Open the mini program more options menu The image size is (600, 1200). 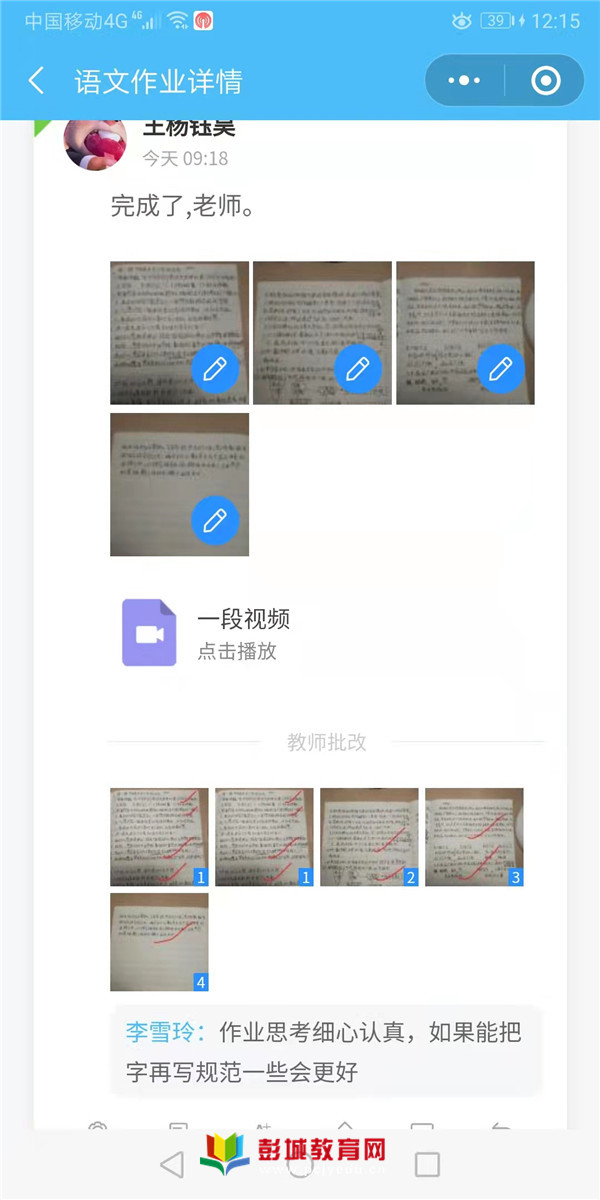(465, 81)
